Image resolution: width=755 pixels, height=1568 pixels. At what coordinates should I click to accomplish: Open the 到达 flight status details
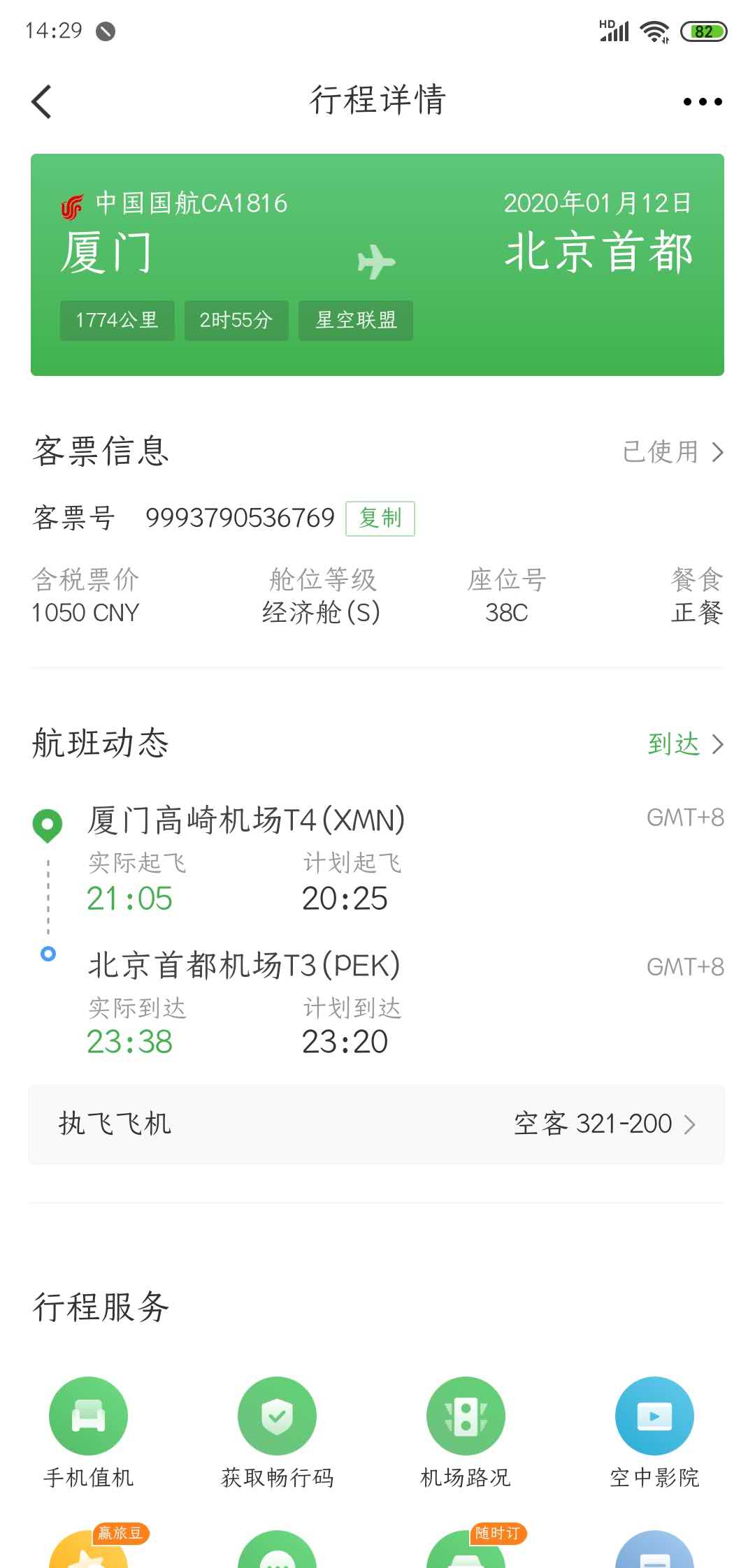pos(685,744)
